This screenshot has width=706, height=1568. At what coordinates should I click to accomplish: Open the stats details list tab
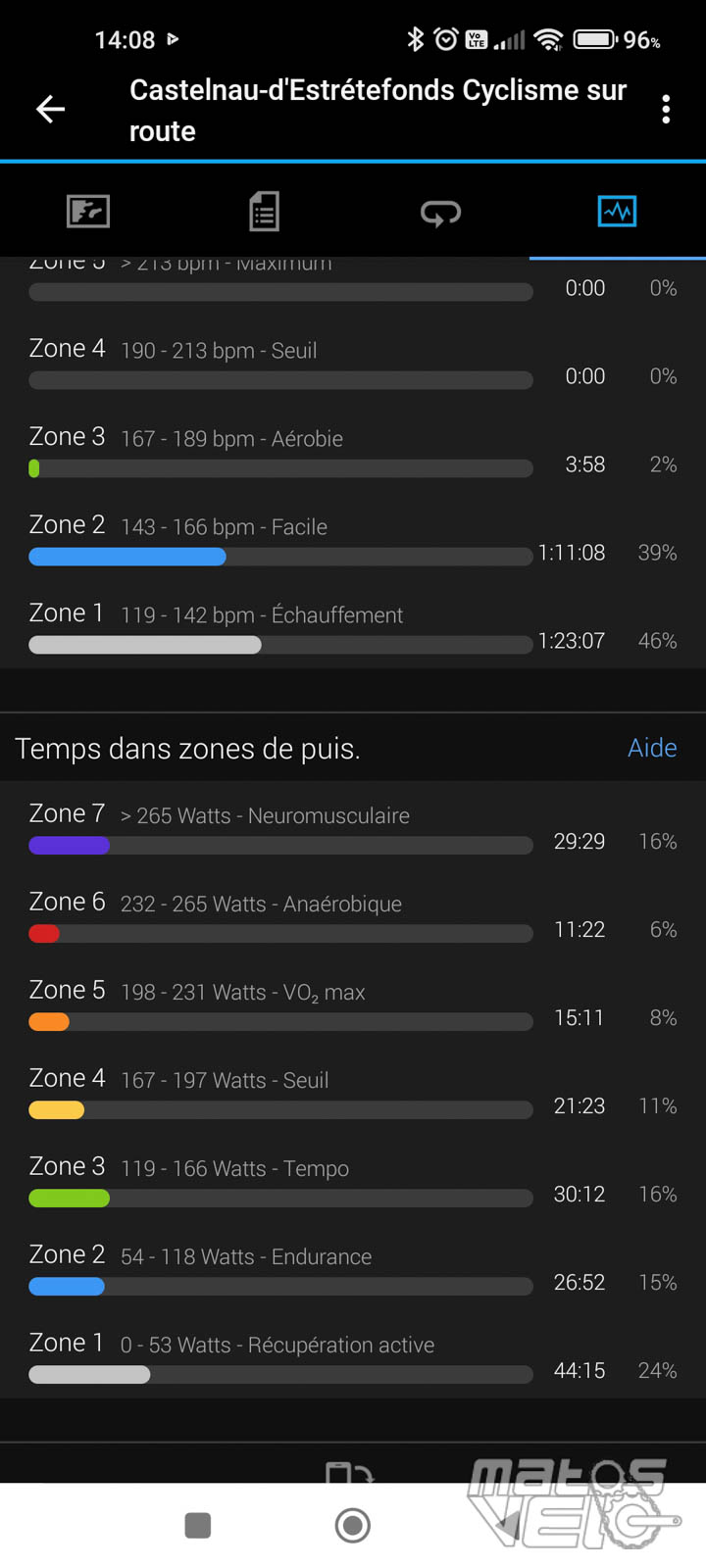pos(264,212)
